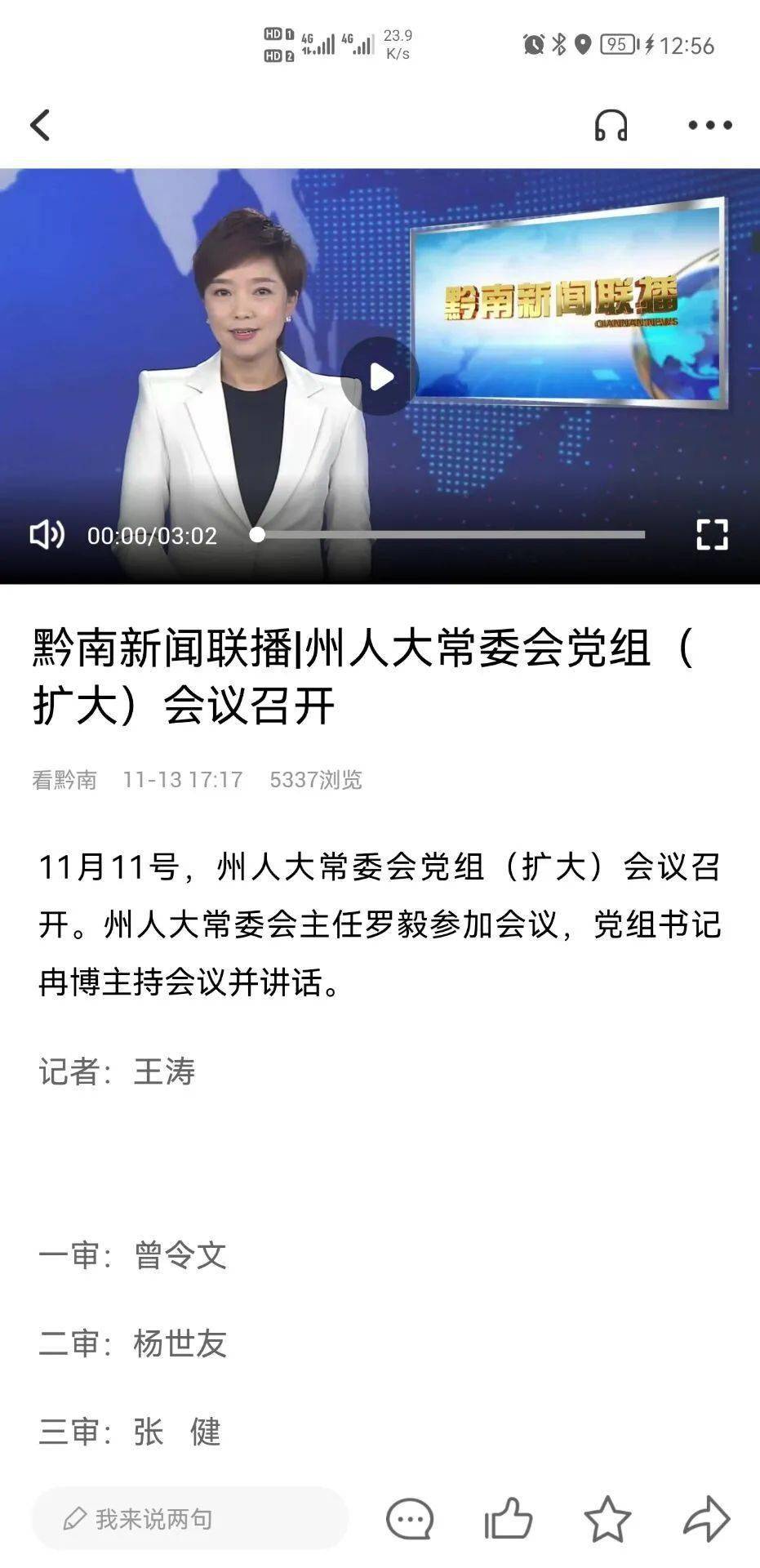760x1568 pixels.
Task: Tap the video progress bar
Action: 451,535
